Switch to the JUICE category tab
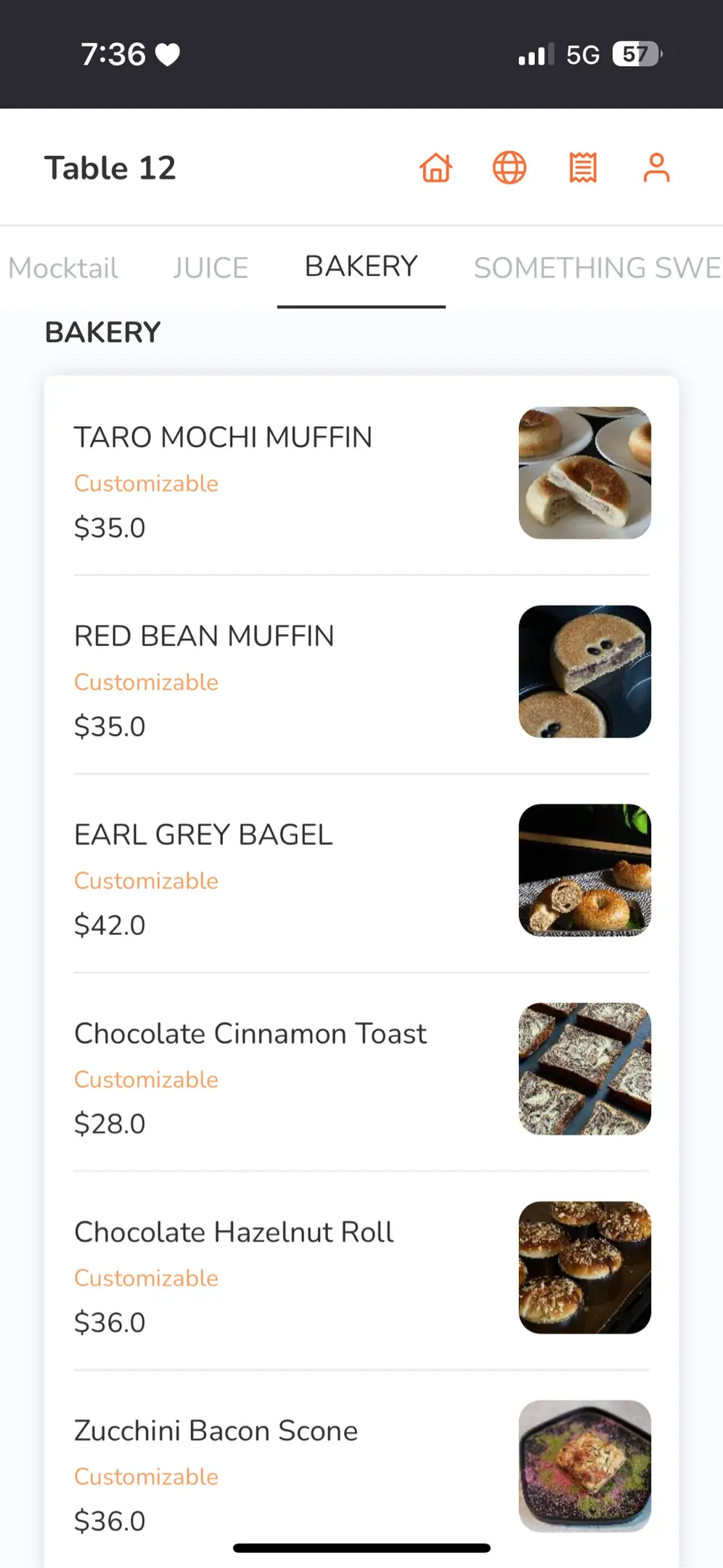 click(211, 268)
